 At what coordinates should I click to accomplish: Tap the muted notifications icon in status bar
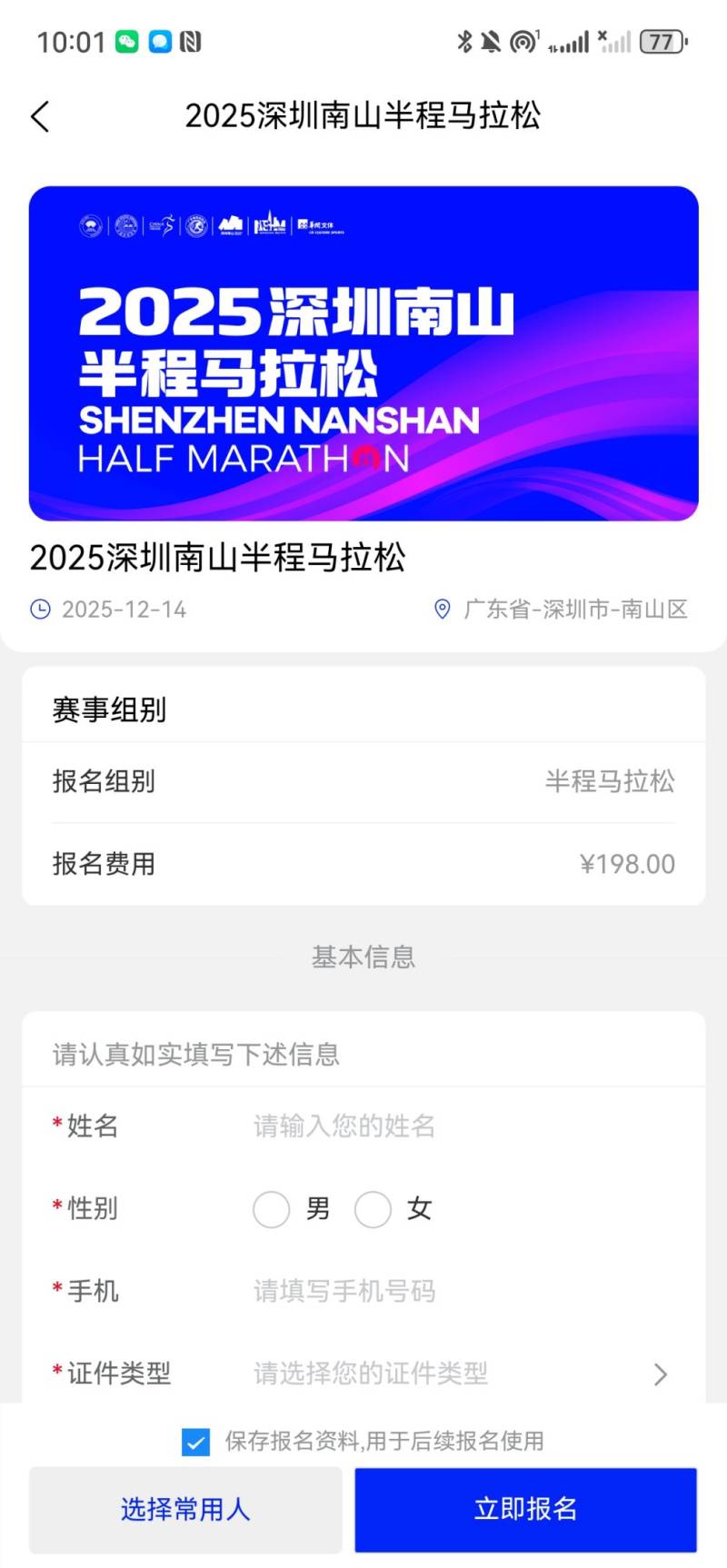click(x=491, y=41)
